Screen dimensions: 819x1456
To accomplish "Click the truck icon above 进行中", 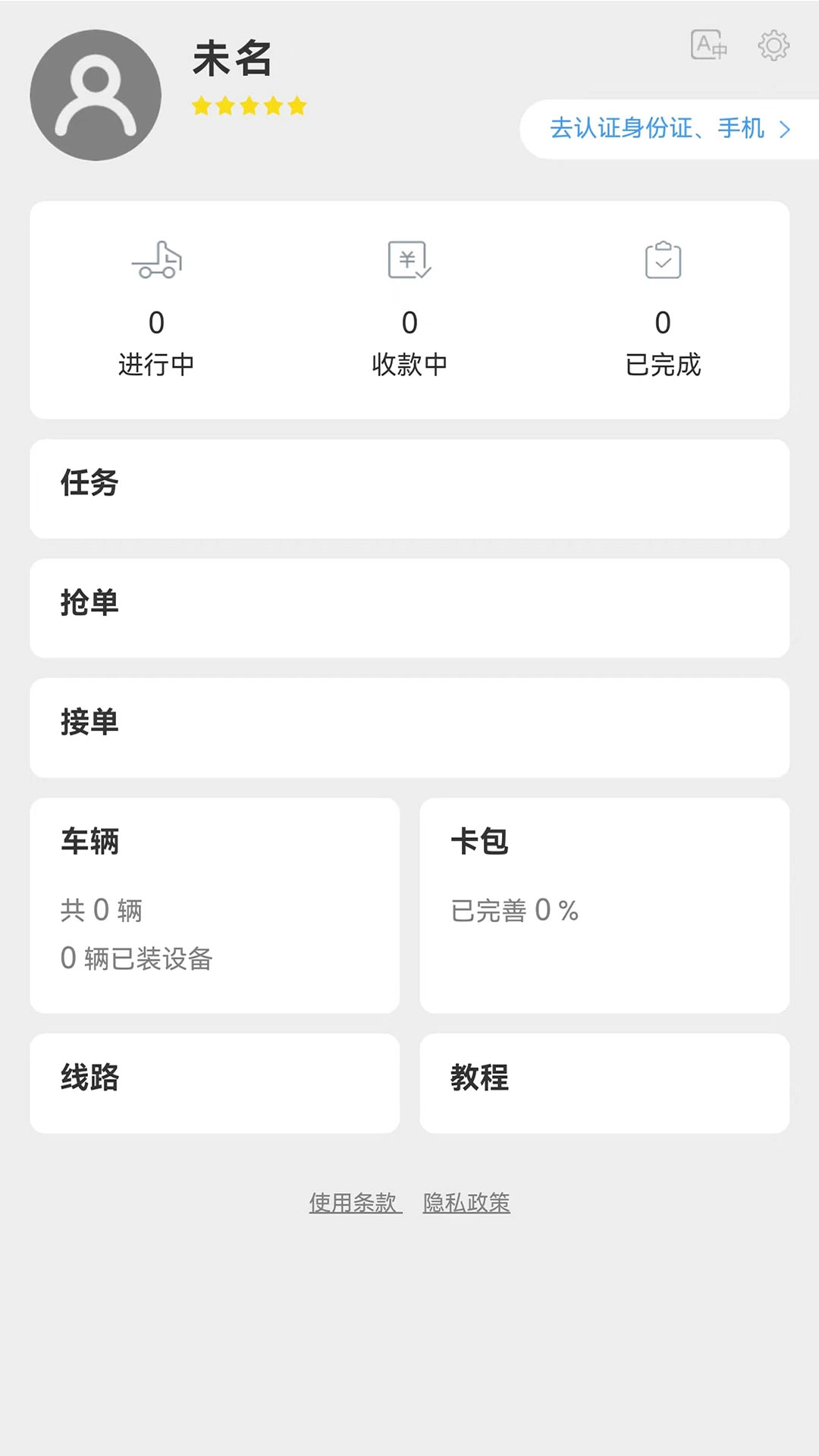I will (156, 261).
